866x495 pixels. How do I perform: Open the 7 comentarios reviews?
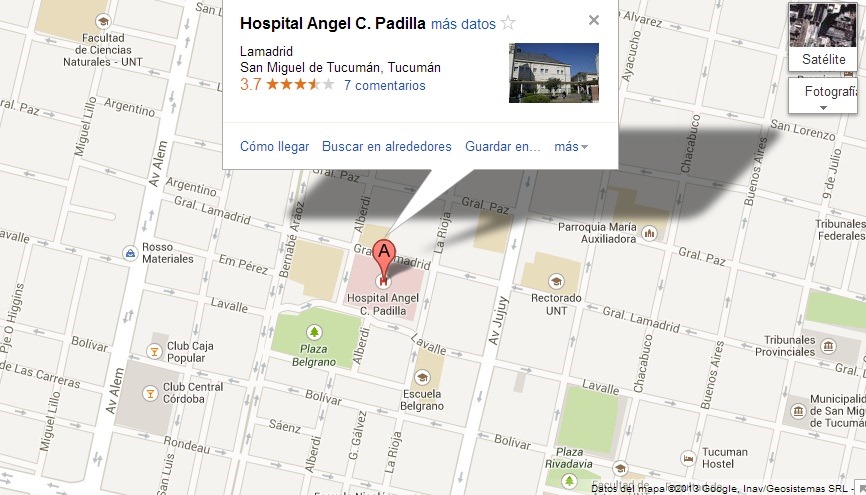click(384, 86)
